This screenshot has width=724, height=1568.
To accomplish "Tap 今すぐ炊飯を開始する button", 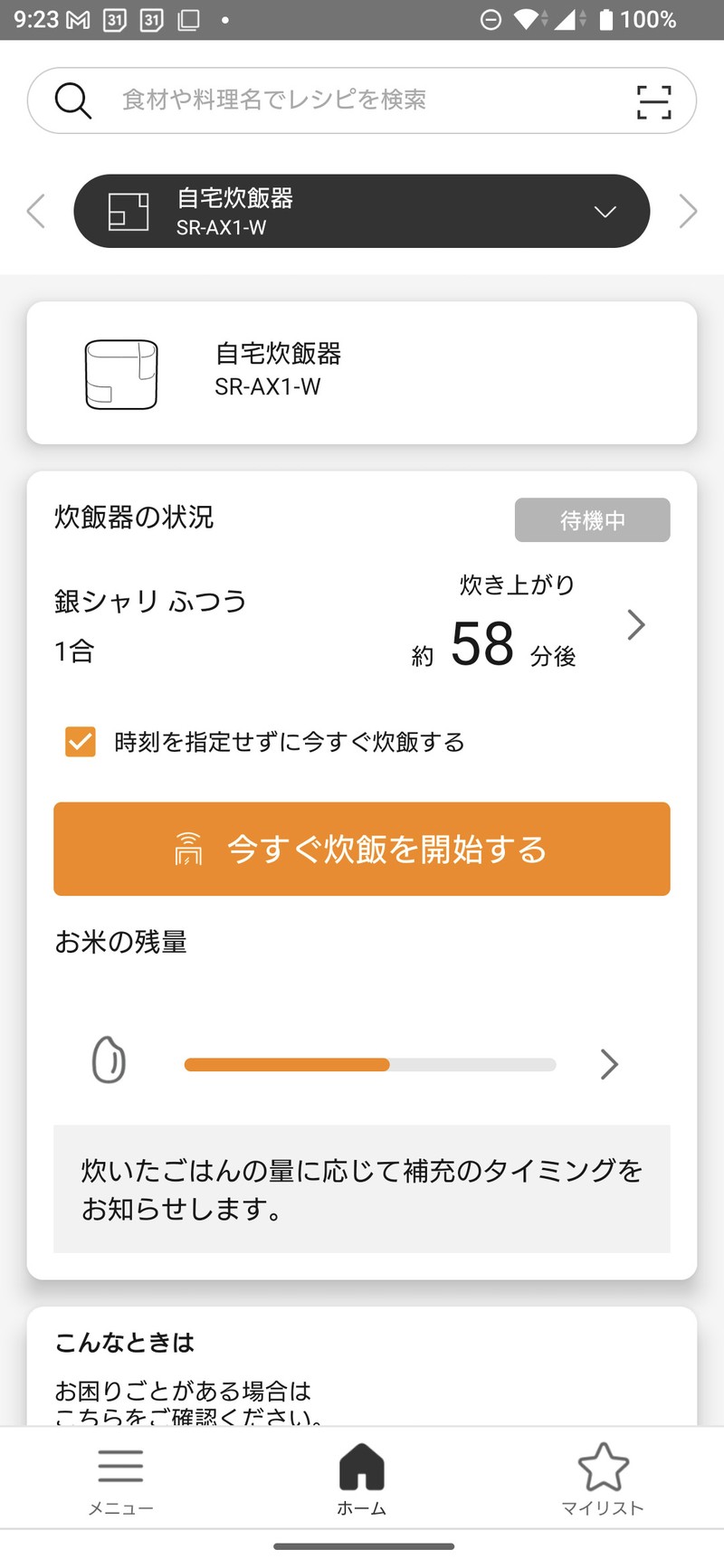I will pos(362,849).
